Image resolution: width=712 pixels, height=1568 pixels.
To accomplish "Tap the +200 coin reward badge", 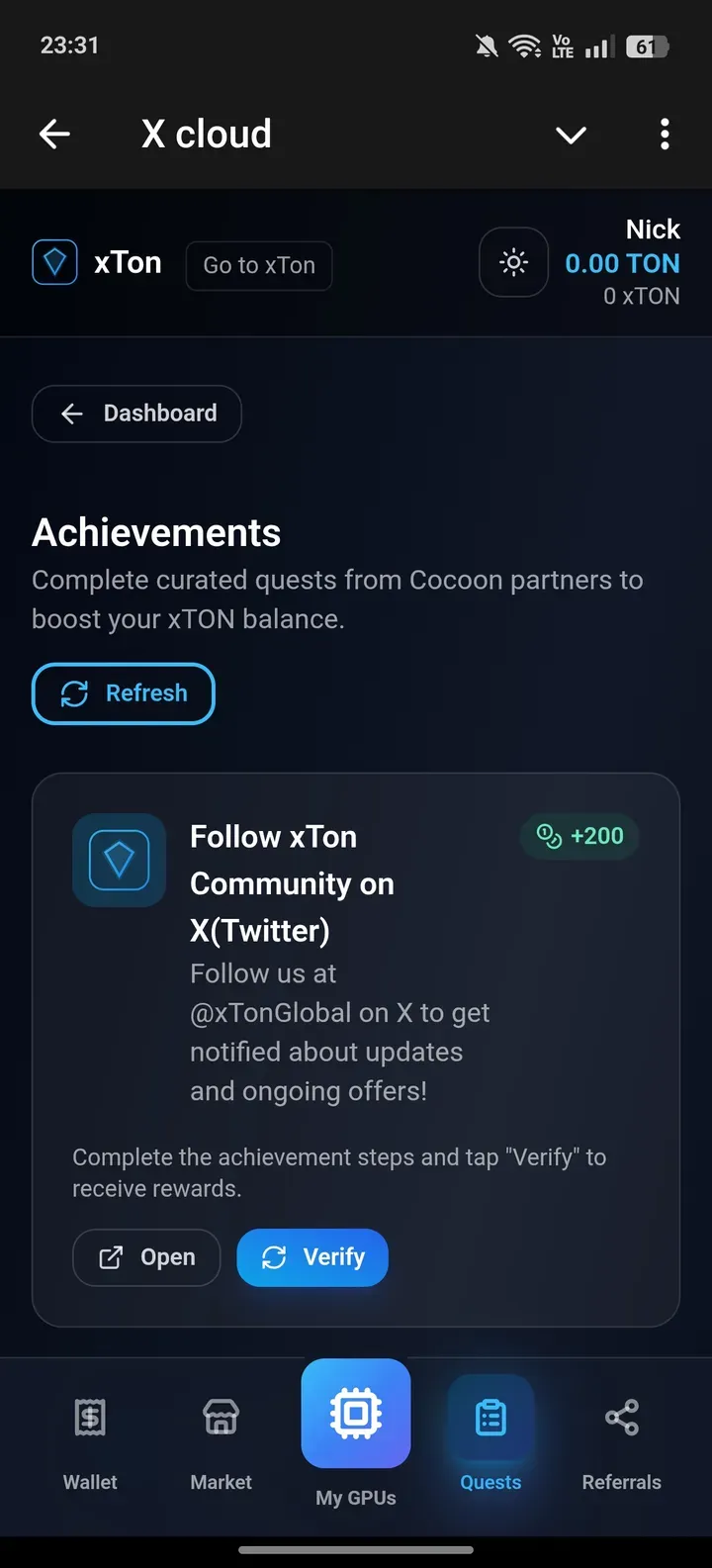I will click(579, 836).
